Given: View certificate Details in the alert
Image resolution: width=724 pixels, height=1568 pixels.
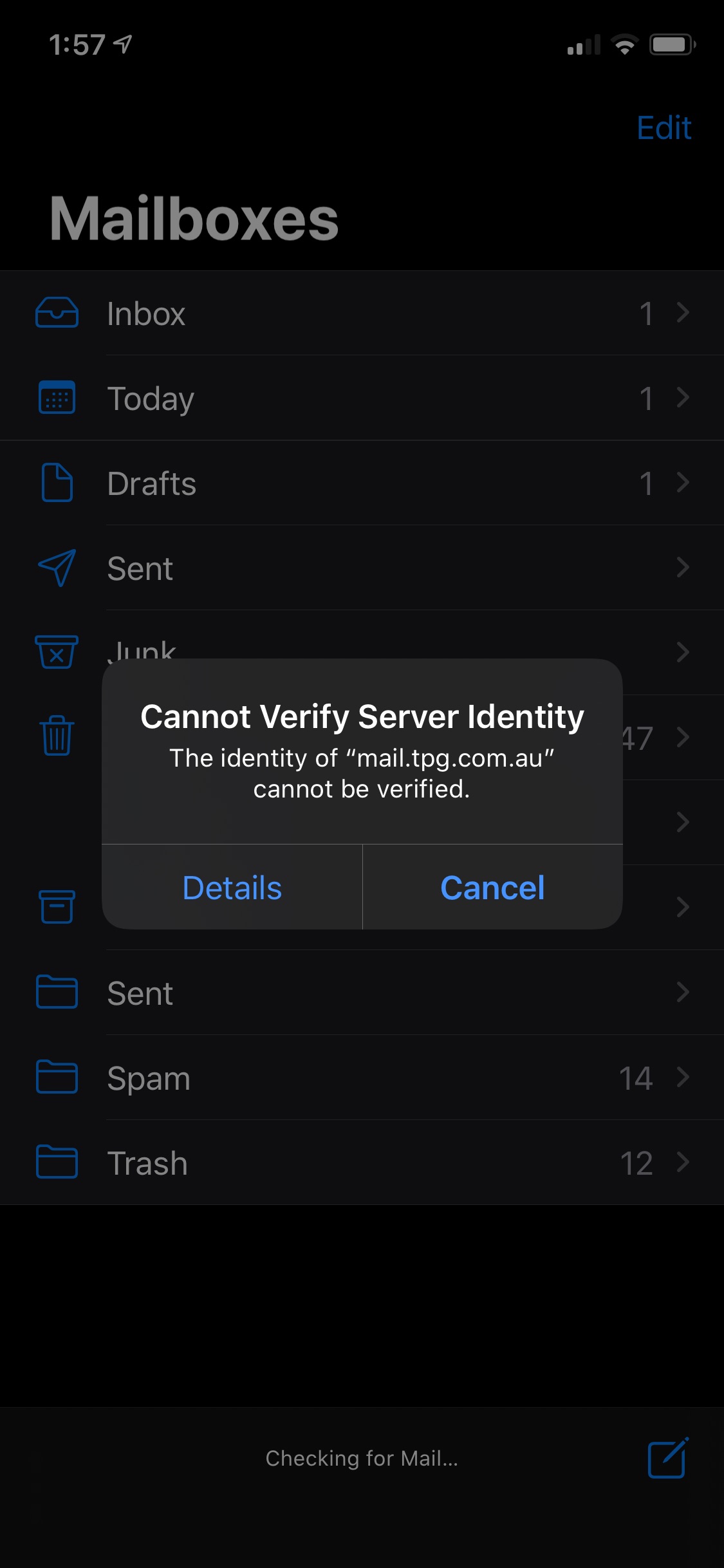Looking at the screenshot, I should click(232, 887).
